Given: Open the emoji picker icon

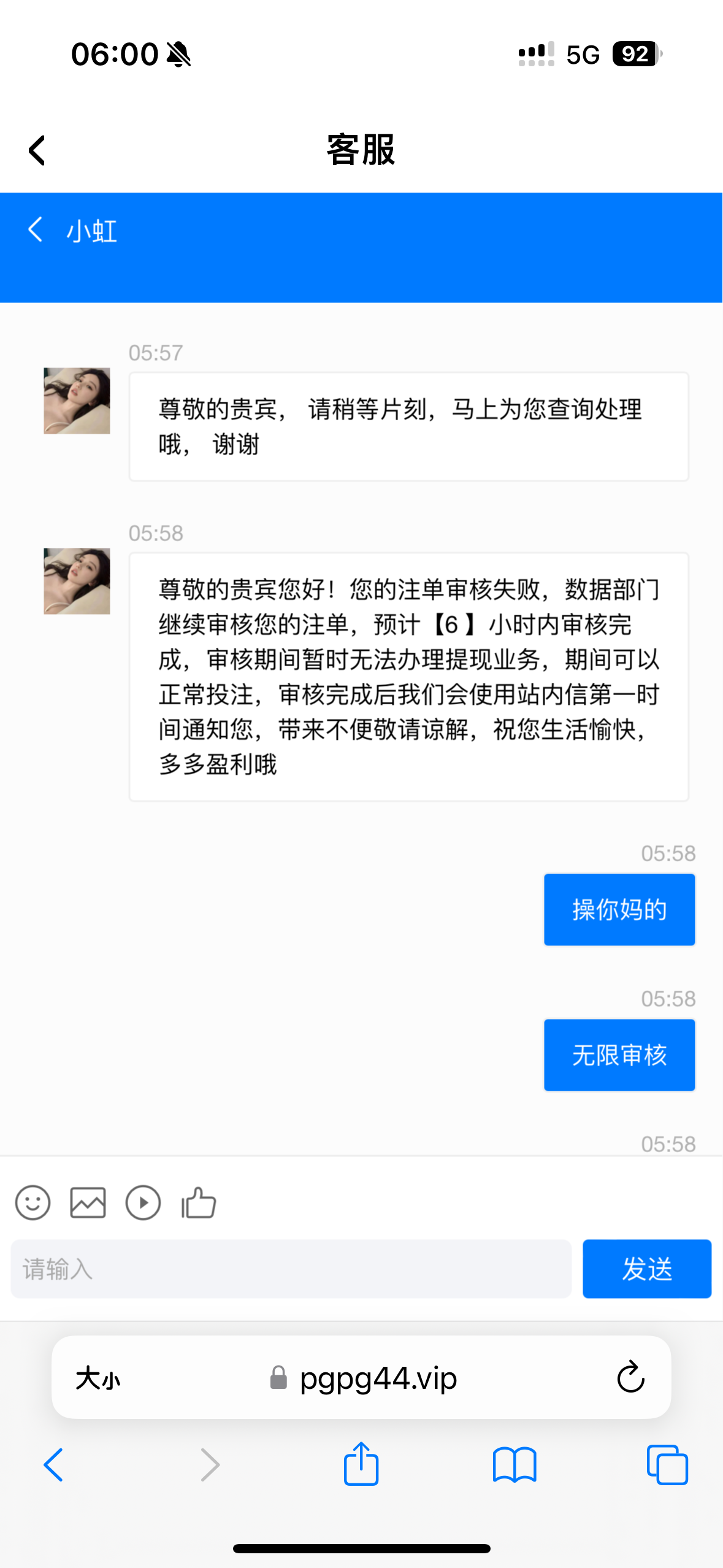Looking at the screenshot, I should click(x=33, y=1202).
